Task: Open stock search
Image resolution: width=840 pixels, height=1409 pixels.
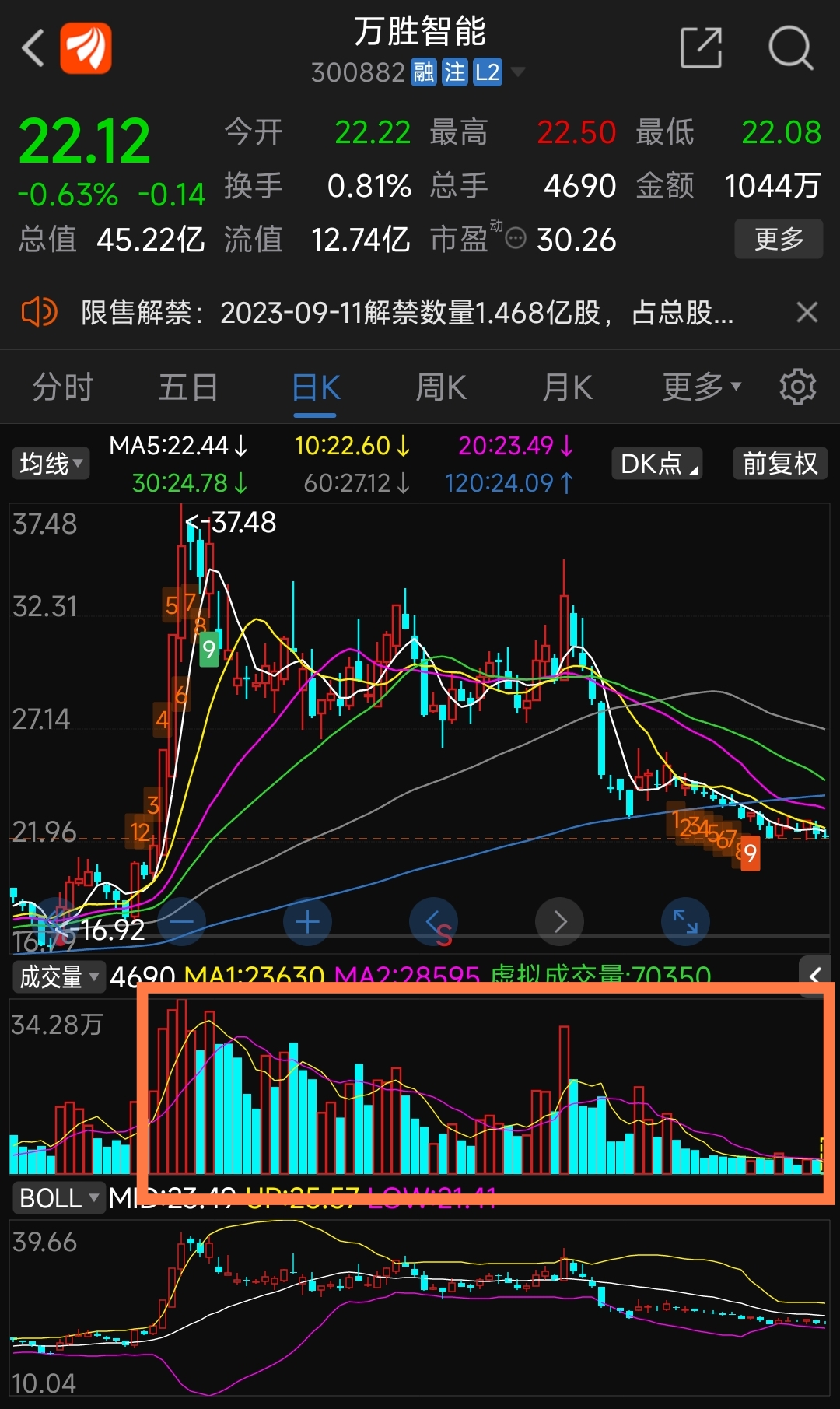Action: (x=790, y=47)
